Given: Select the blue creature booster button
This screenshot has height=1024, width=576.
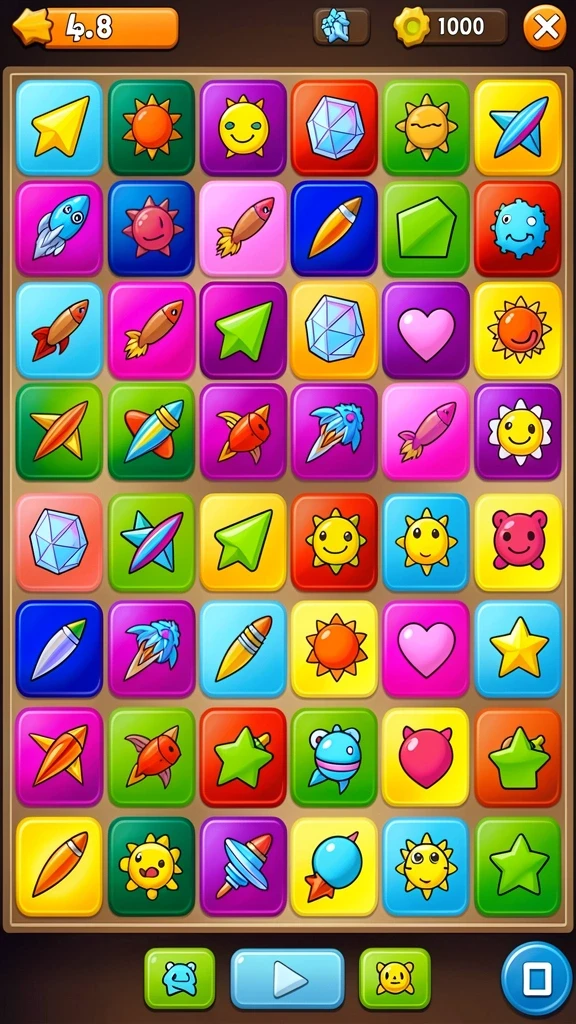Looking at the screenshot, I should [x=180, y=978].
